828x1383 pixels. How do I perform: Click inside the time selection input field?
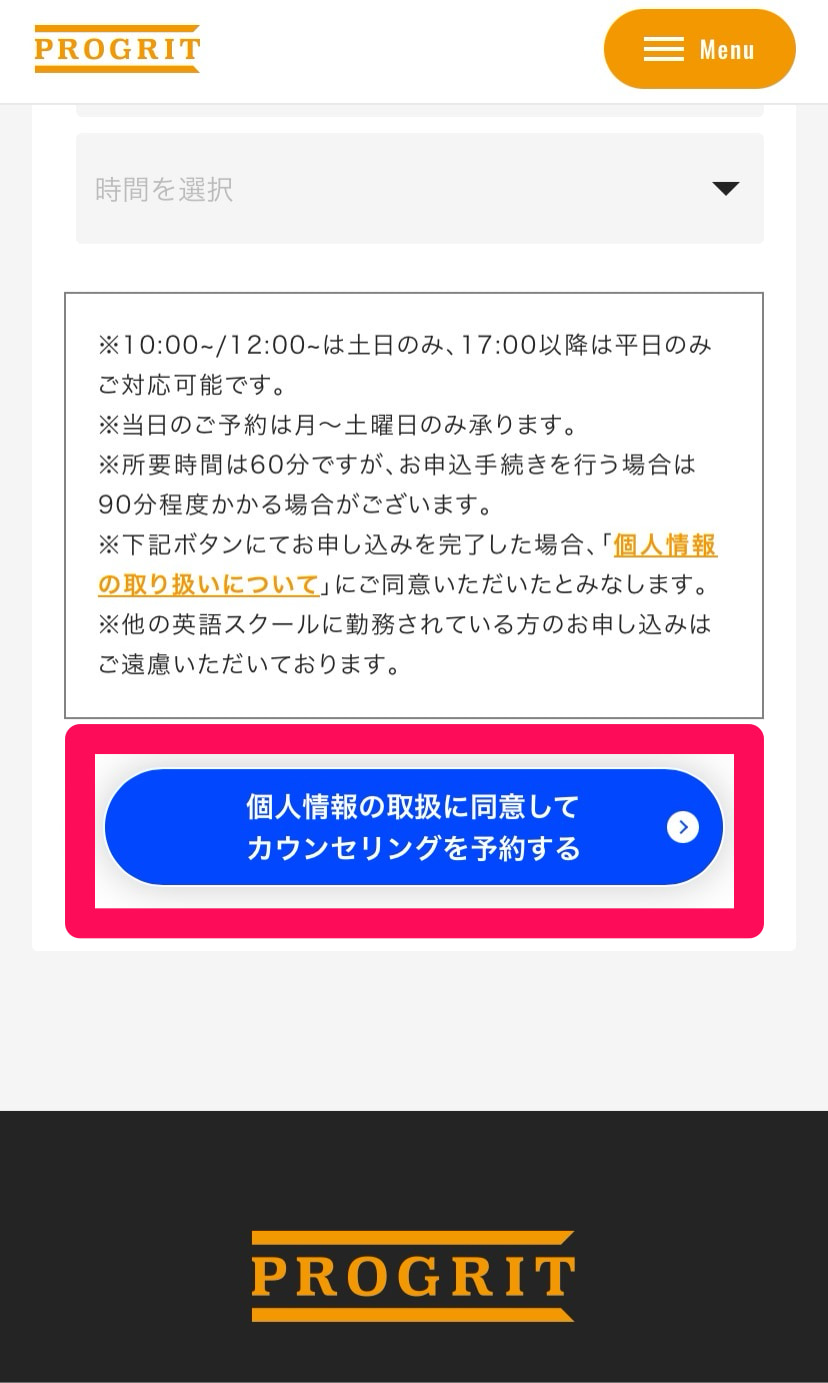[x=300, y=188]
